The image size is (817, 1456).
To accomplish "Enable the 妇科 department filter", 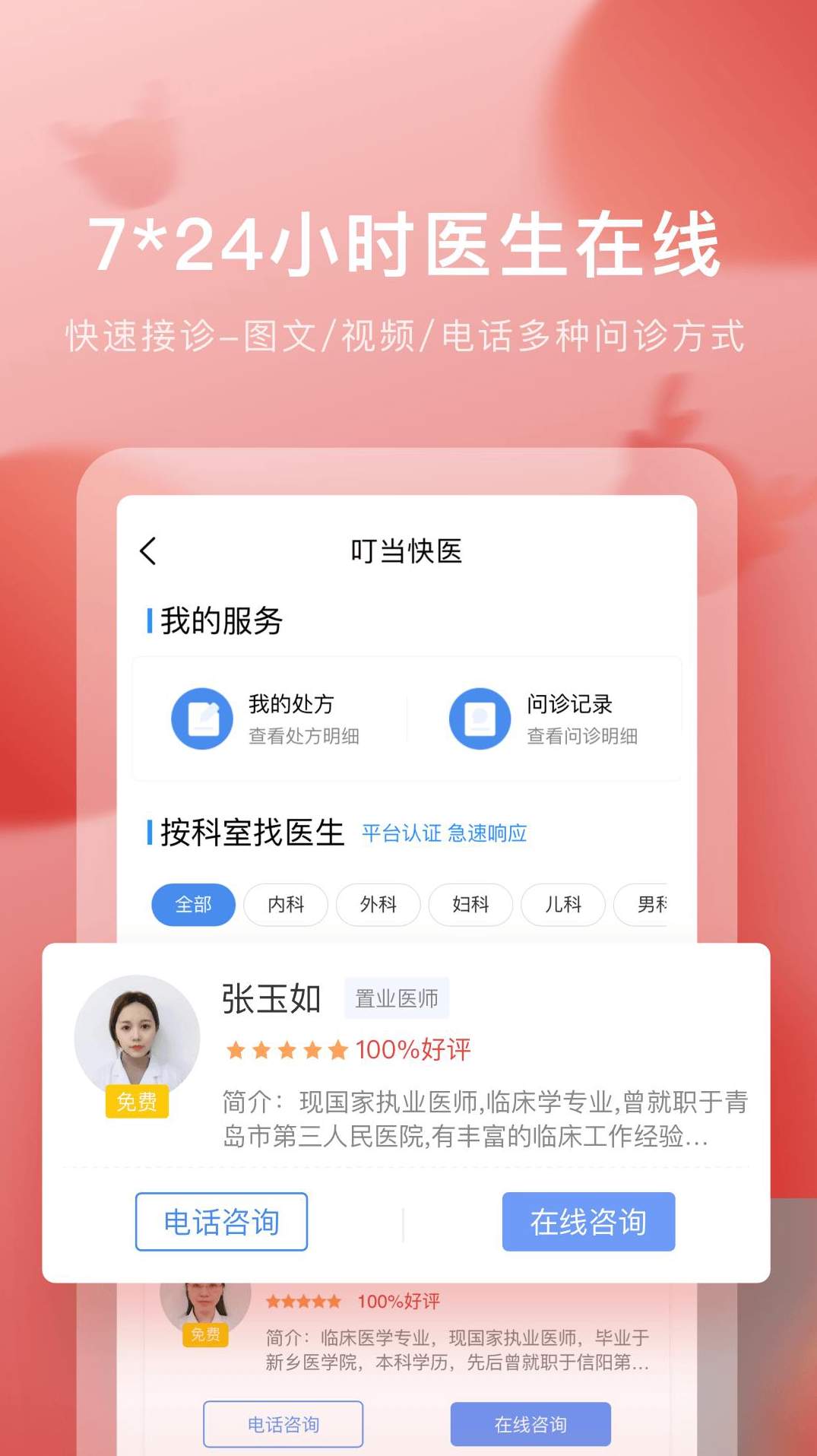I will (470, 906).
